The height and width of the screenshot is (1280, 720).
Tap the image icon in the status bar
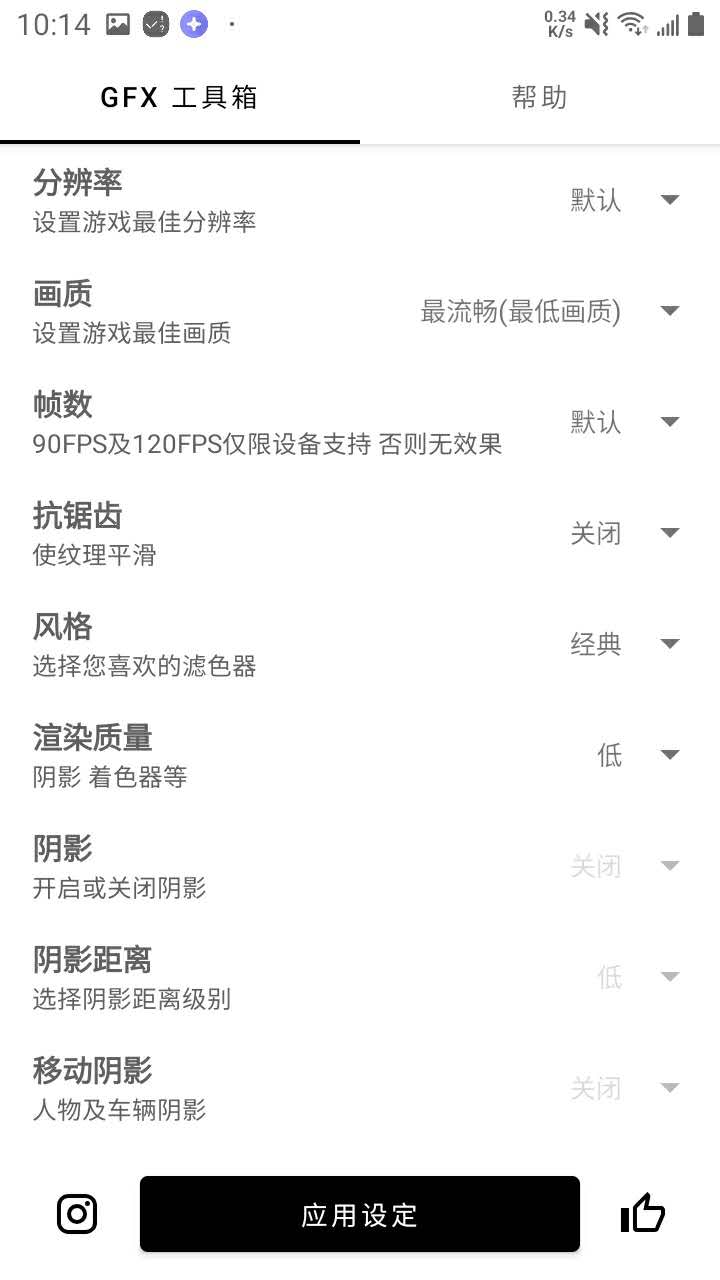click(119, 22)
